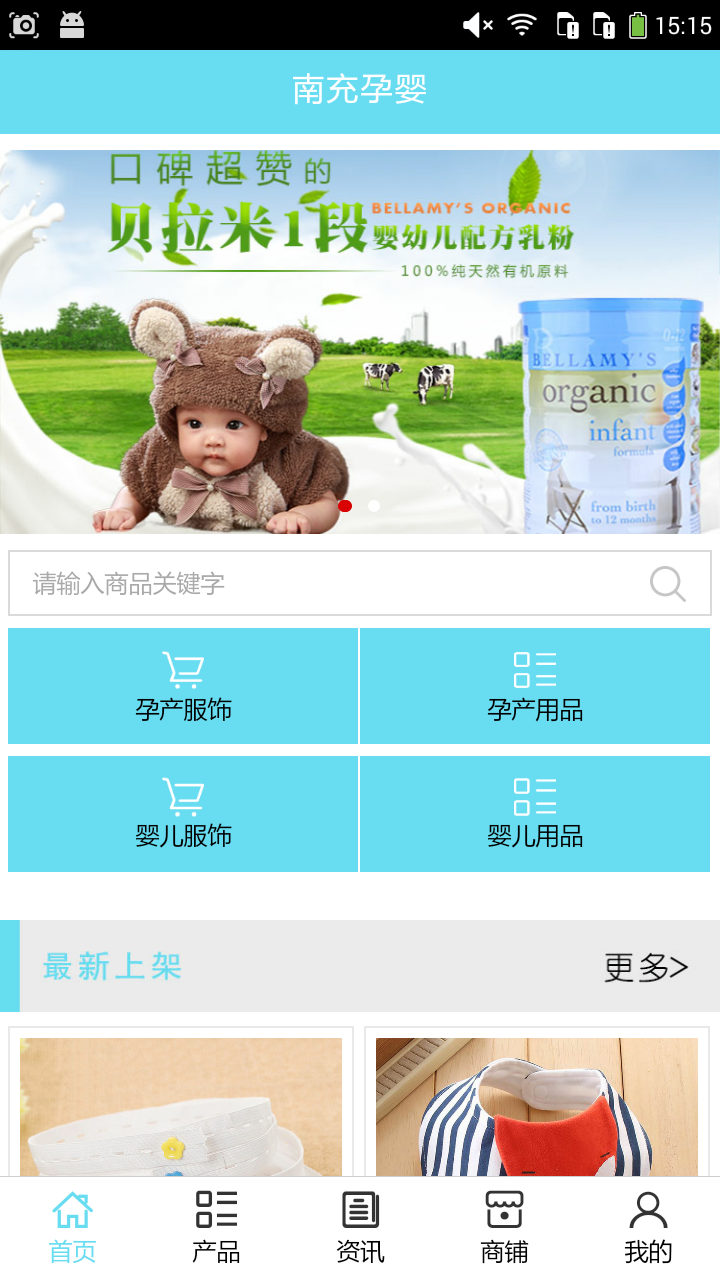
Task: Select the 首页 tab
Action: click(72, 1227)
